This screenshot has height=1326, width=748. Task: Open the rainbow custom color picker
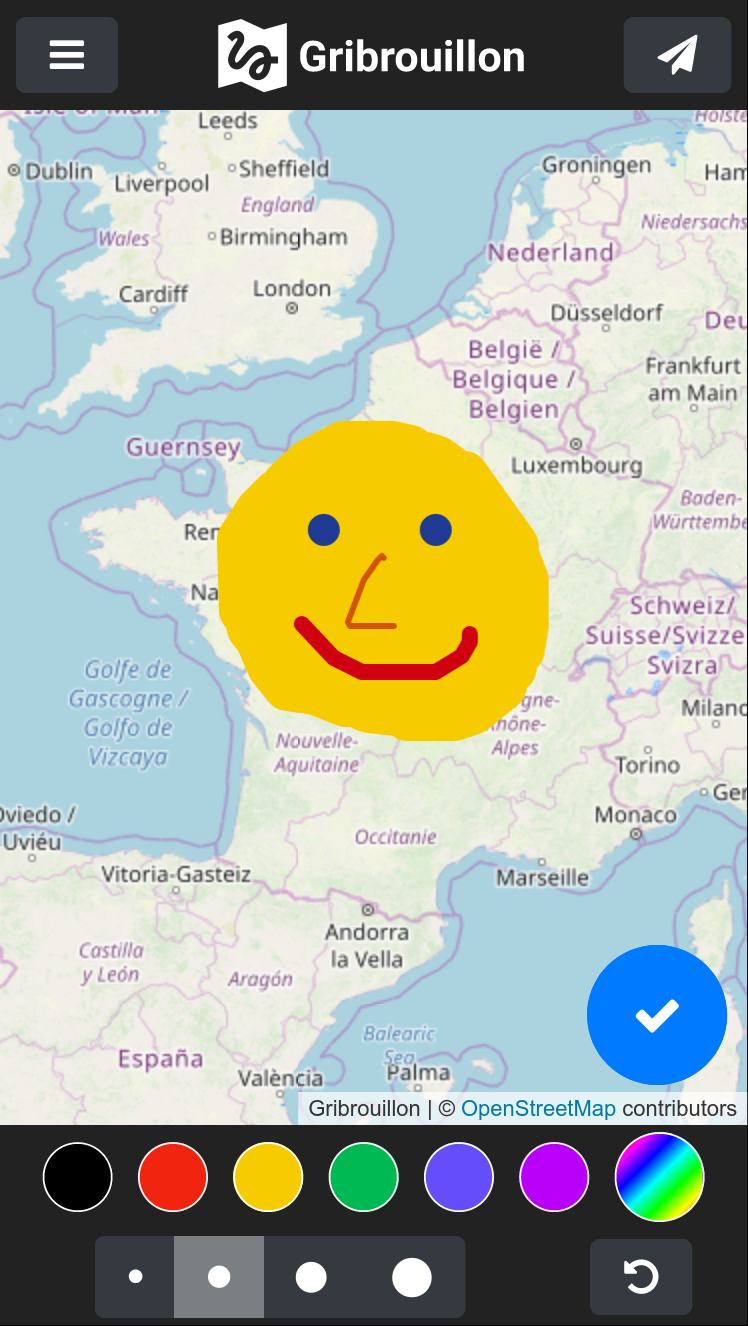pos(660,1177)
